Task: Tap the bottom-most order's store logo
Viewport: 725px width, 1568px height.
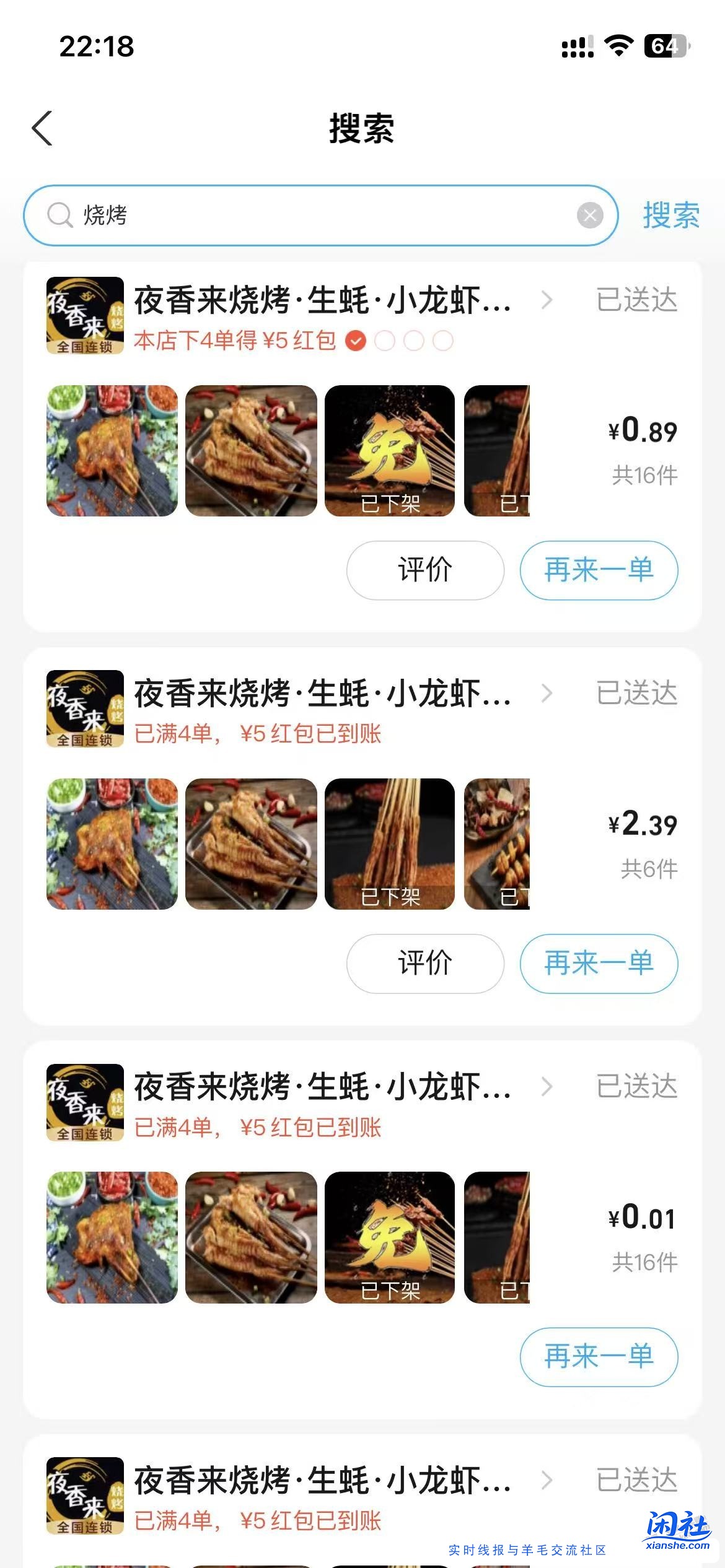Action: tap(86, 1496)
